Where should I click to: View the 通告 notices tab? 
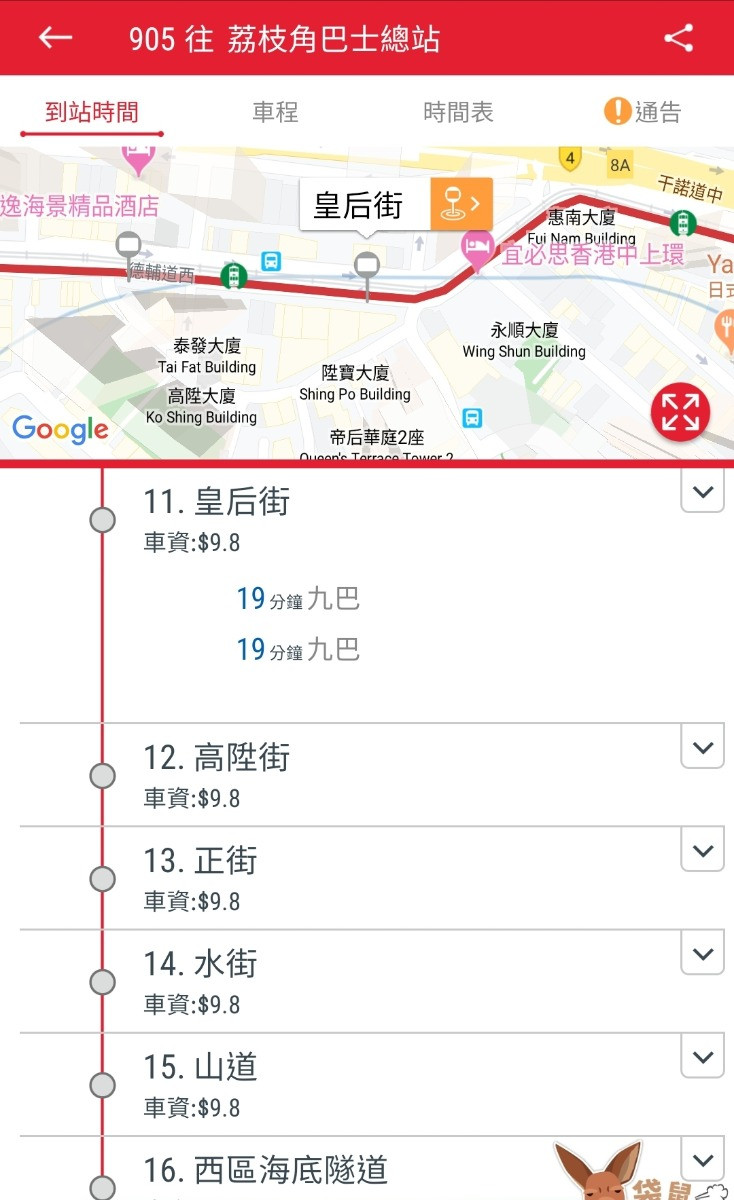pos(643,112)
